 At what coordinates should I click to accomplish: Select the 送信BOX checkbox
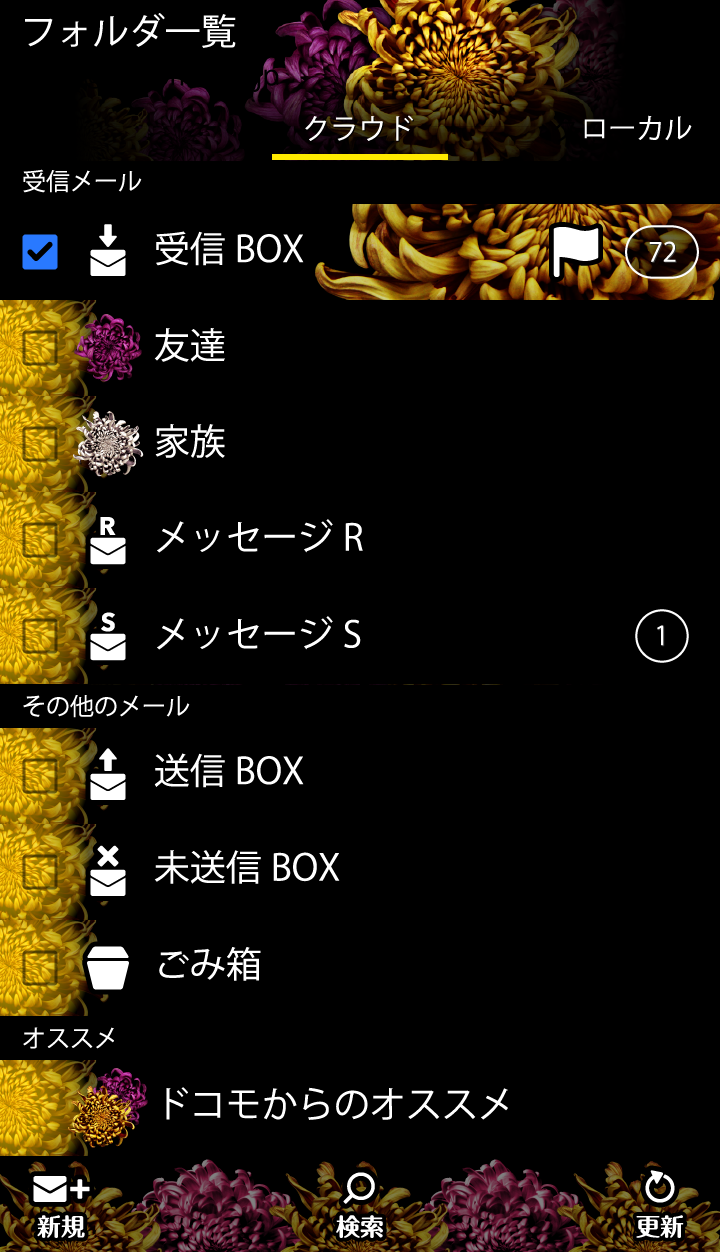(40, 773)
